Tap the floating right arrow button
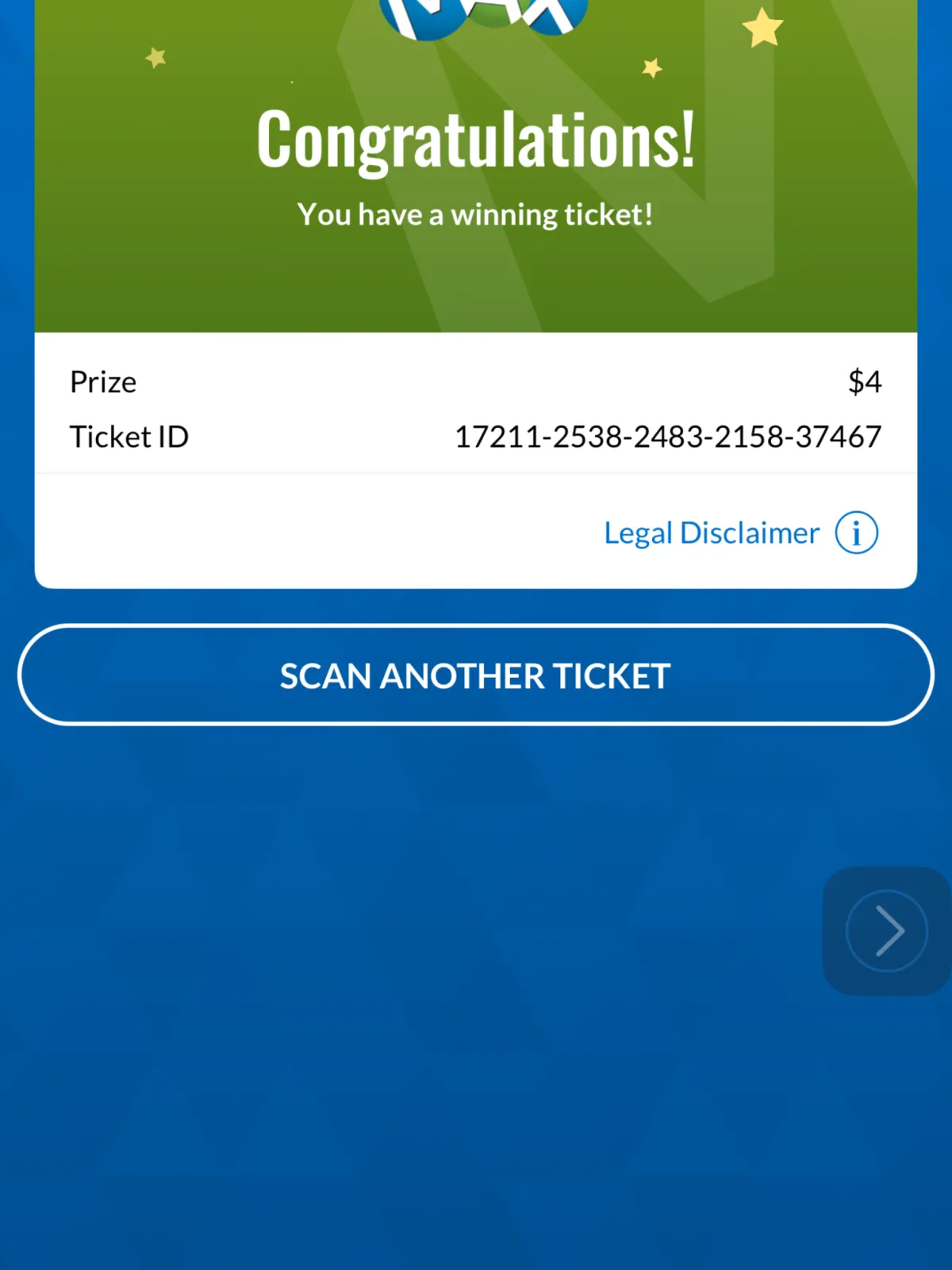952x1270 pixels. pos(887,930)
